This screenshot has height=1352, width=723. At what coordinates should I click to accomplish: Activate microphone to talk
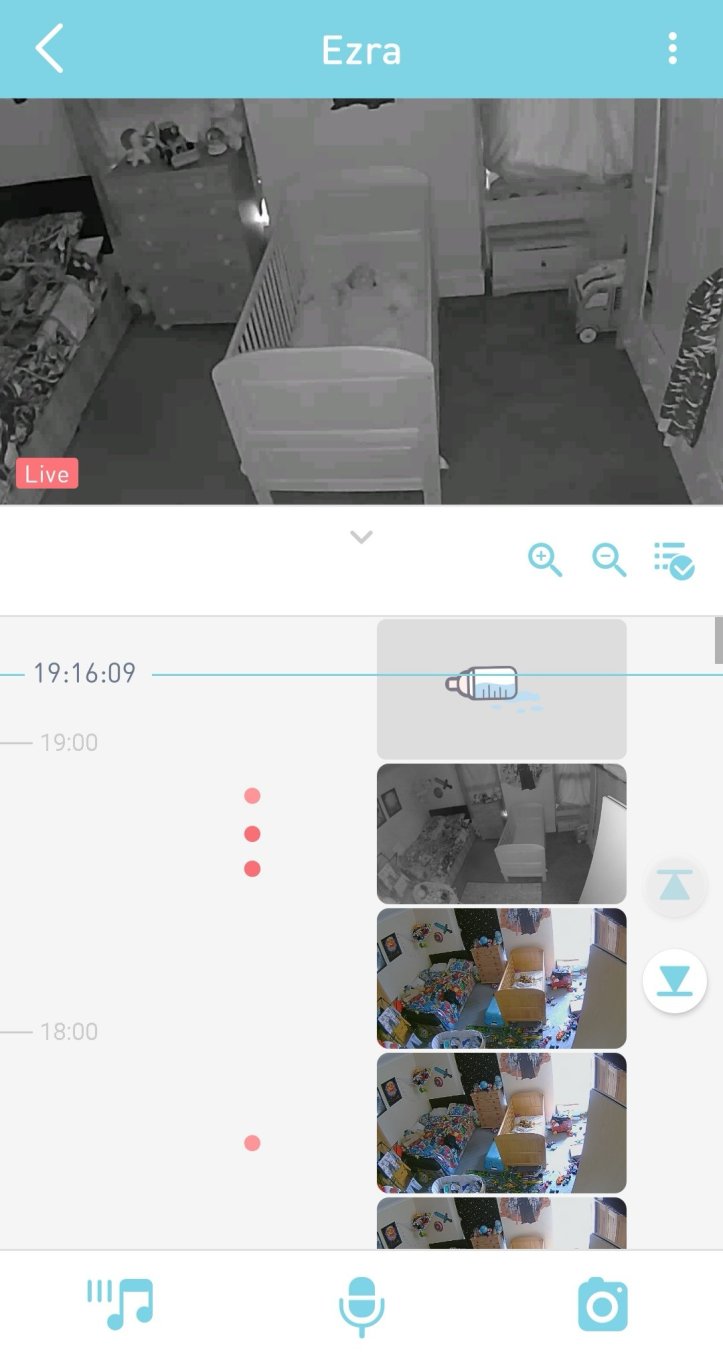(361, 1305)
